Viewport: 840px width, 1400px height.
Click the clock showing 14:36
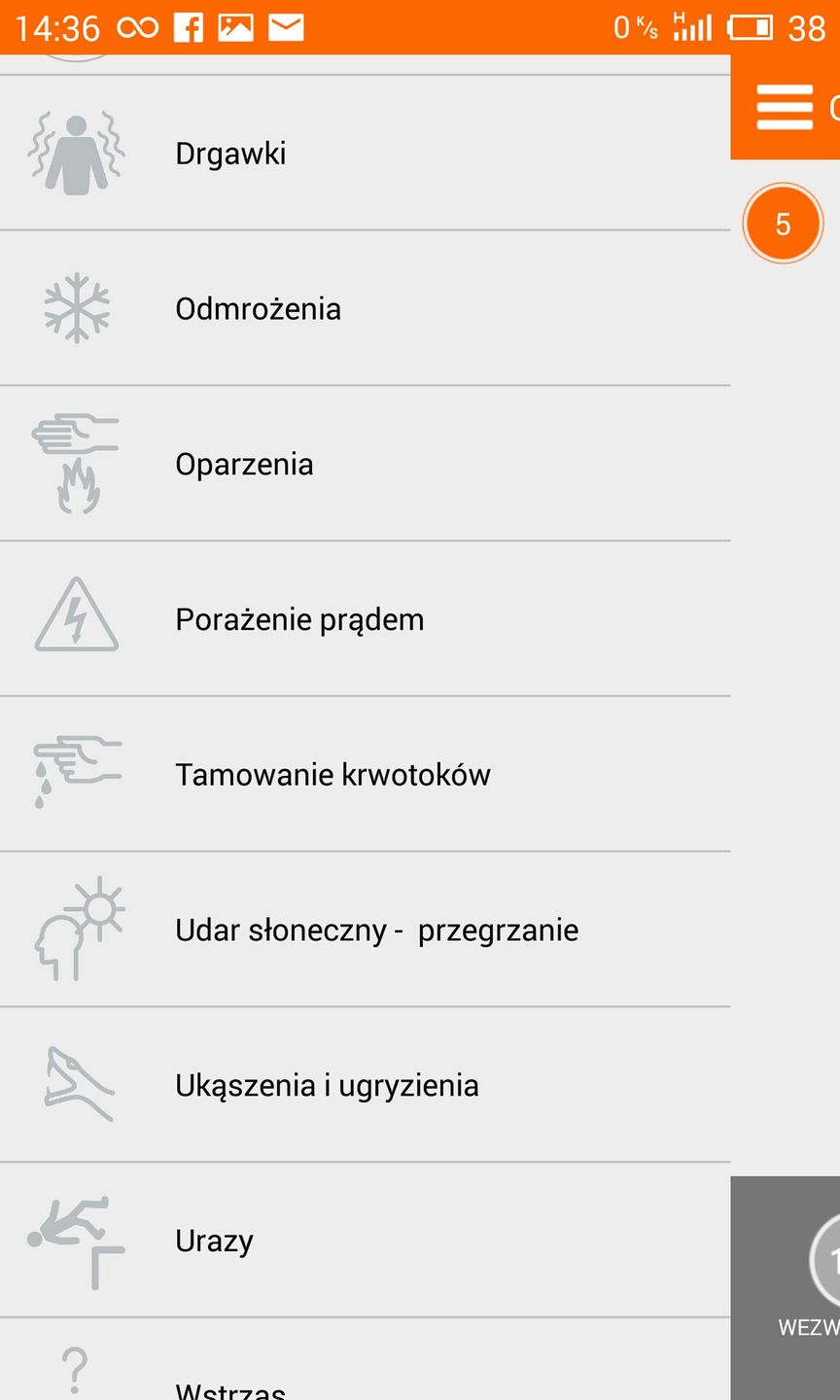point(58,27)
